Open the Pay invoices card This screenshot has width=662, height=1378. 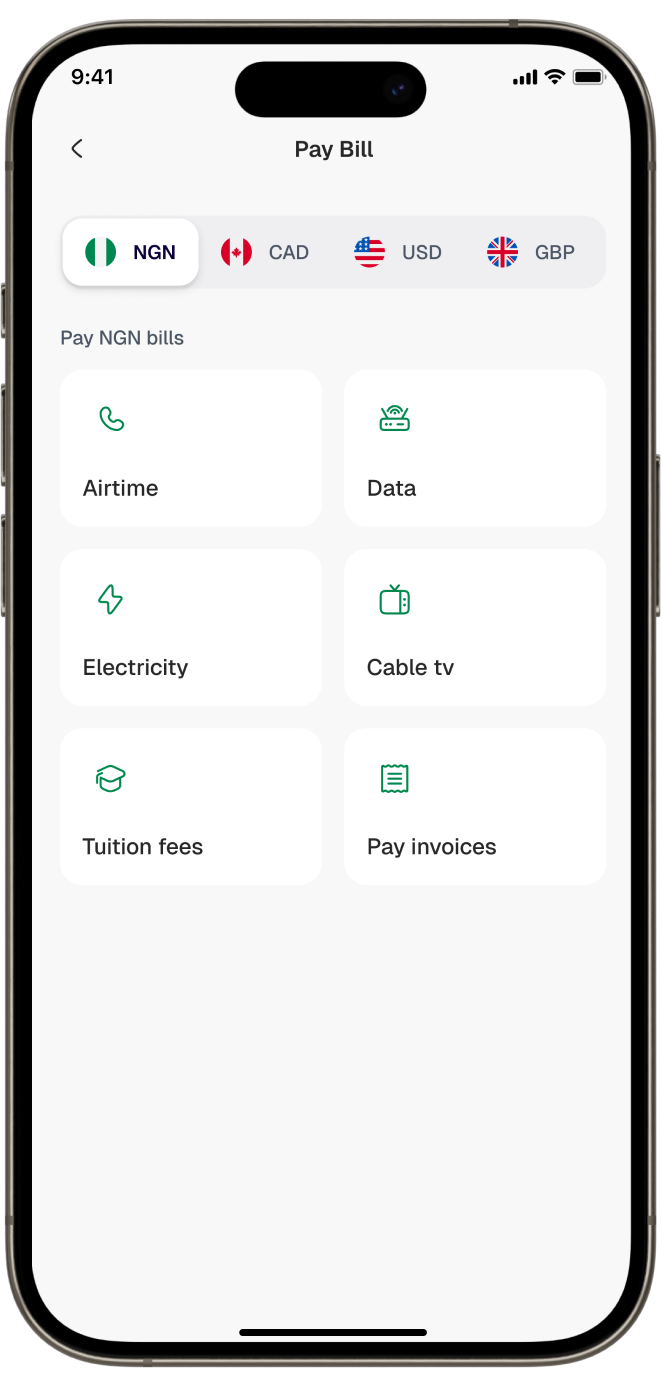point(475,806)
